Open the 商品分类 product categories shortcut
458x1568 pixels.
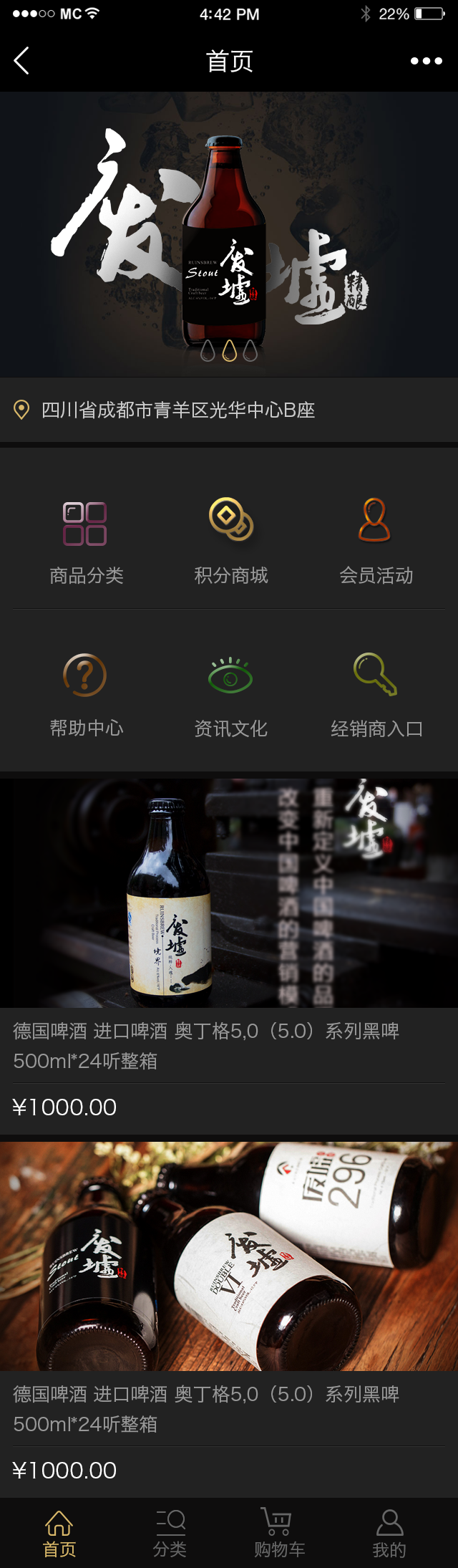pos(86,542)
